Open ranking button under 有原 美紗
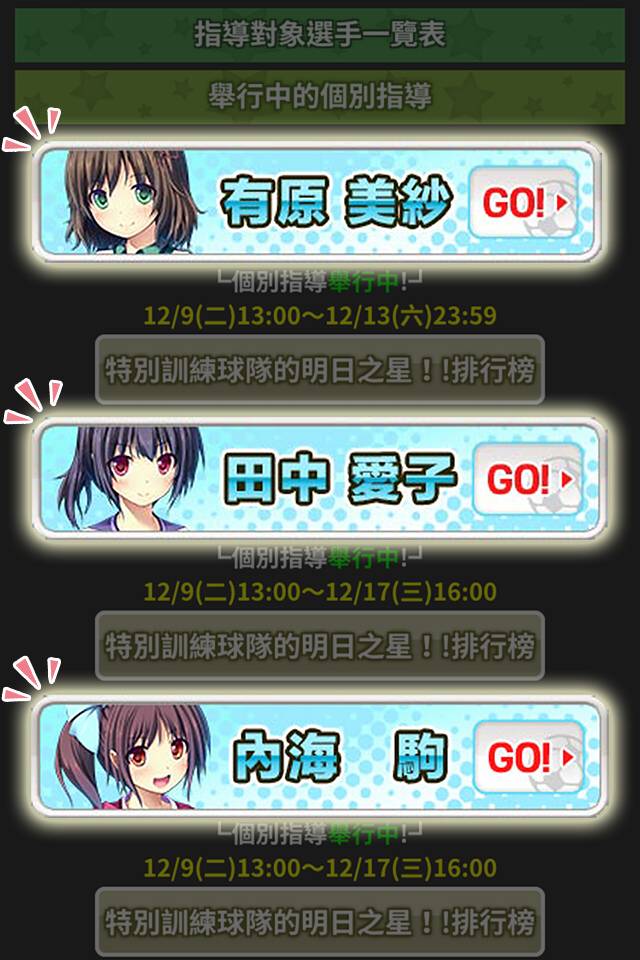This screenshot has height=960, width=640. pos(320,369)
